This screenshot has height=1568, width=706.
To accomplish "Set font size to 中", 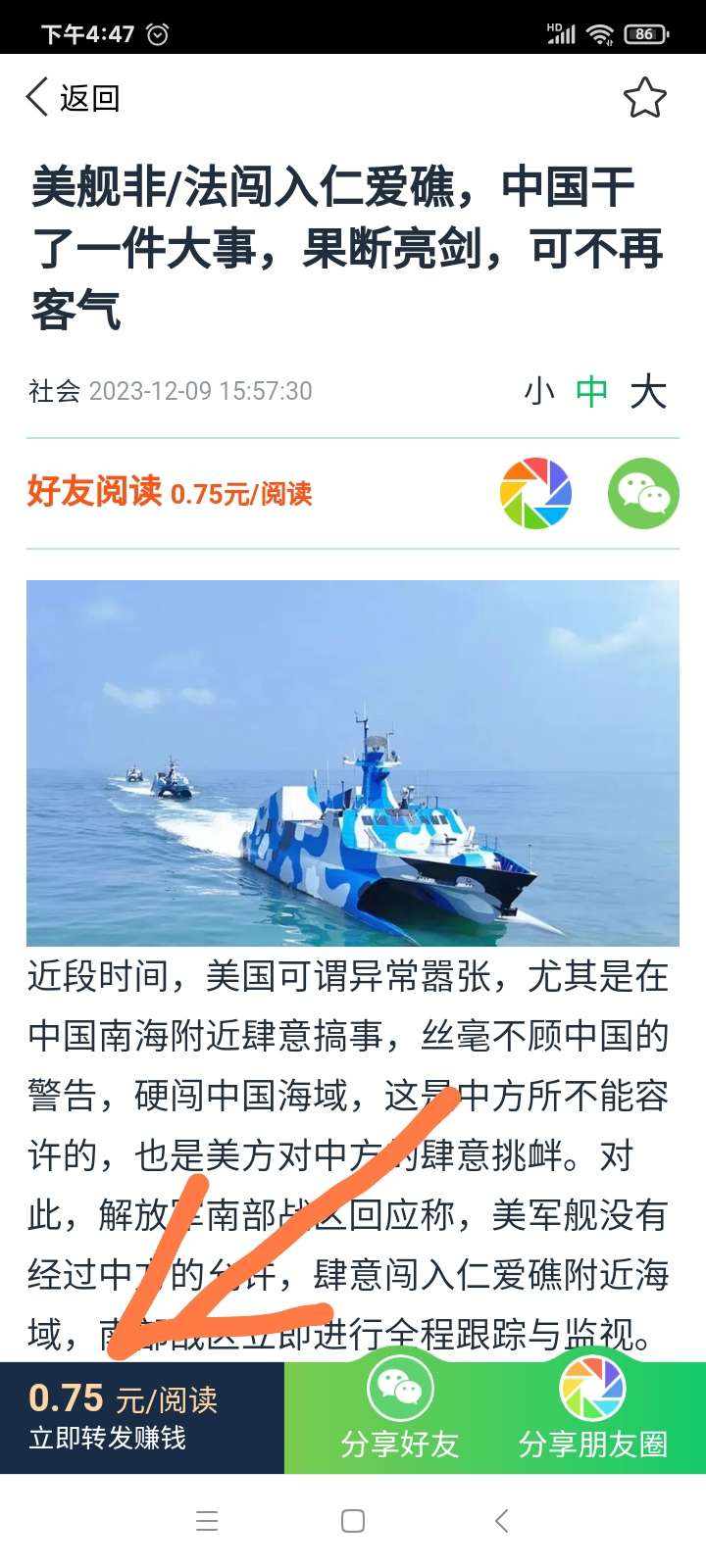I will (x=592, y=392).
